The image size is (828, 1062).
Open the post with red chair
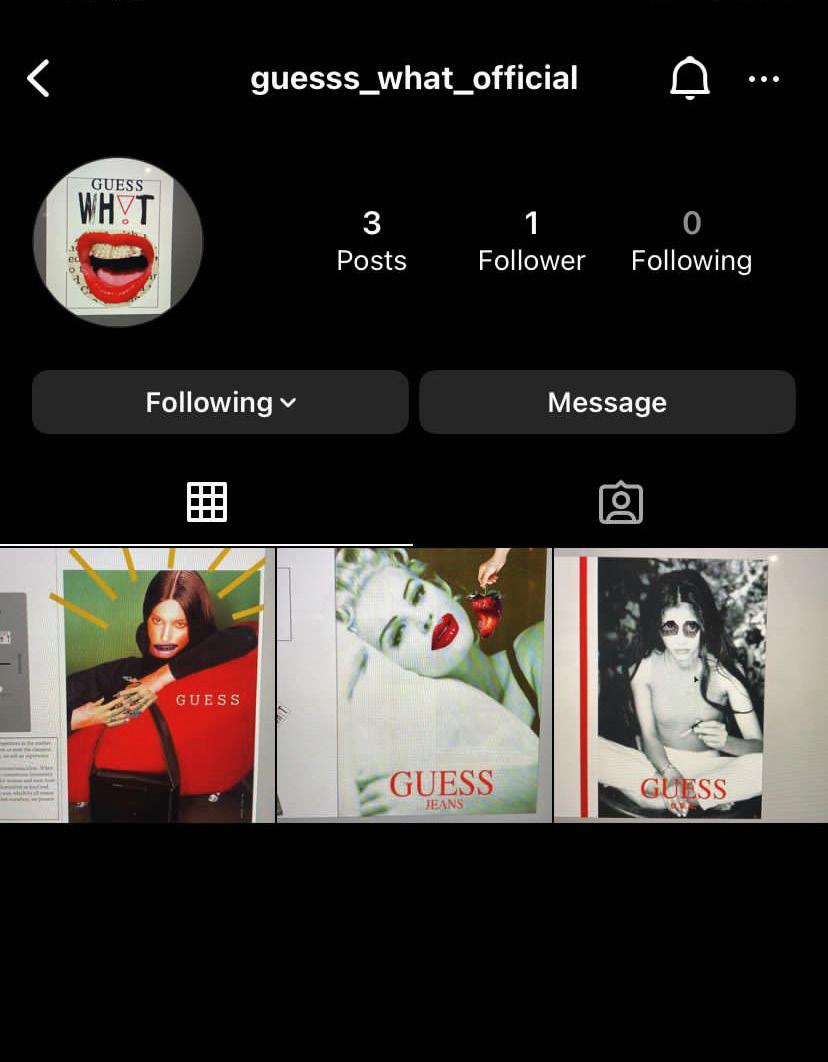tap(138, 685)
